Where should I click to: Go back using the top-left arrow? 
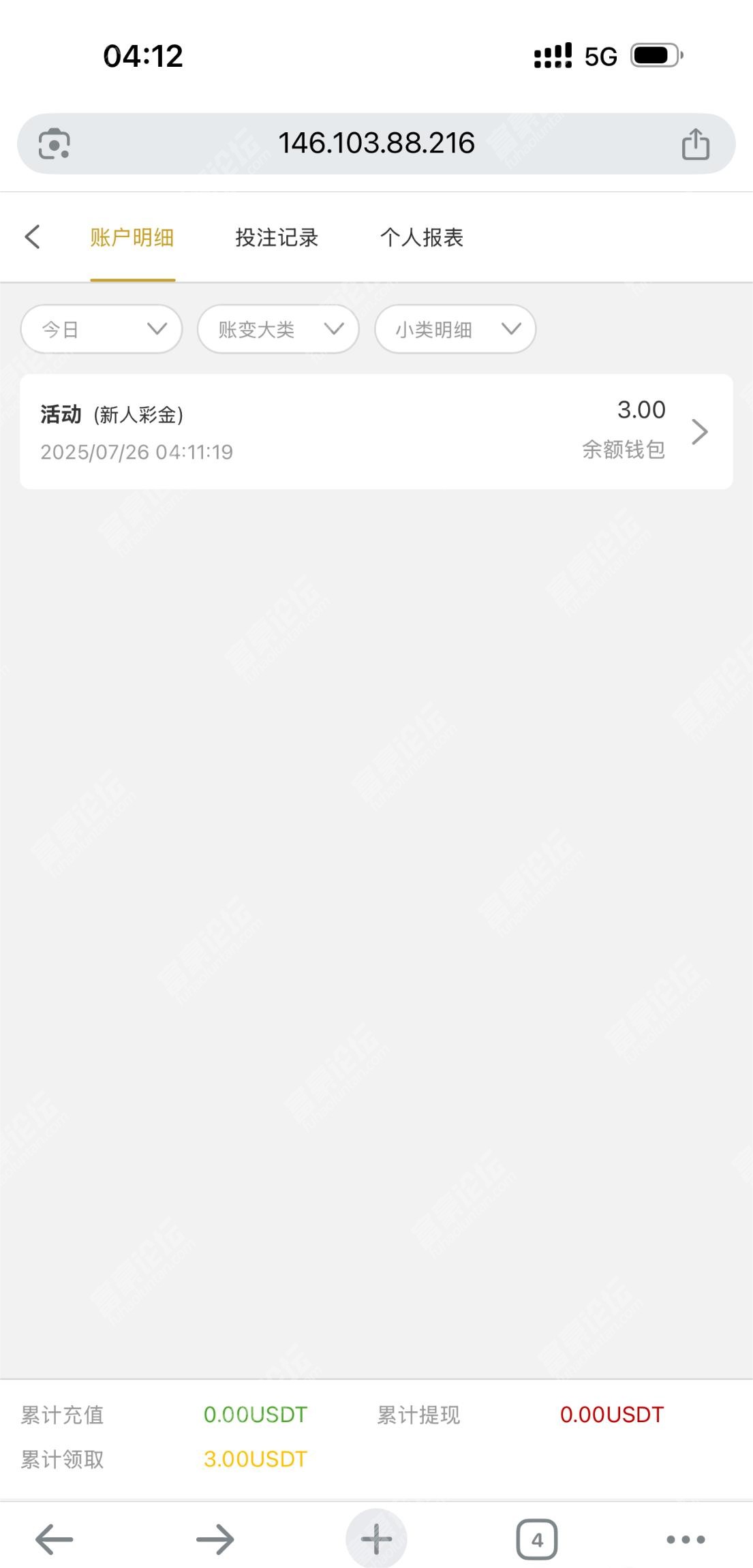(x=32, y=237)
